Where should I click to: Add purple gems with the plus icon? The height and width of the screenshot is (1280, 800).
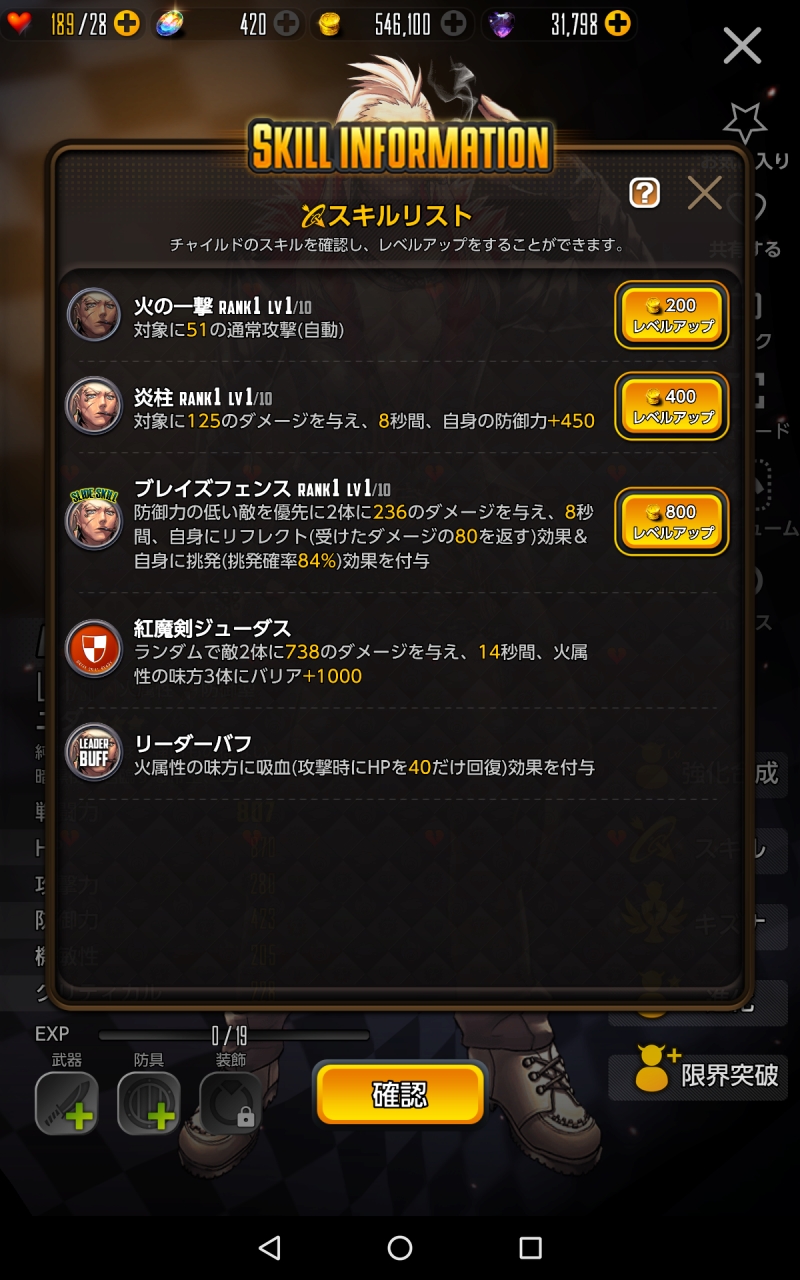[618, 23]
